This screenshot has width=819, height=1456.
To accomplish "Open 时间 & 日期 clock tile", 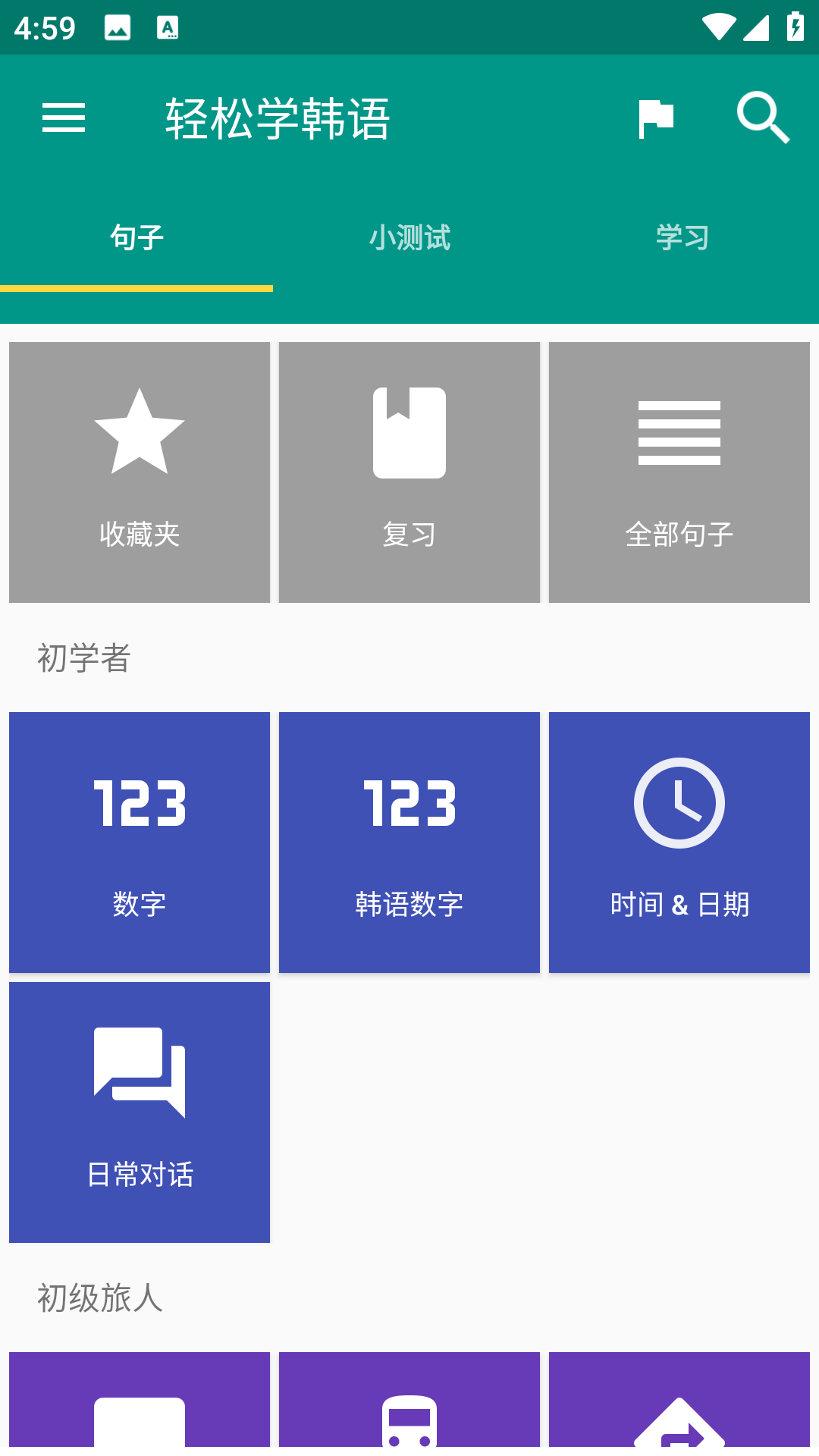I will pyautogui.click(x=679, y=842).
